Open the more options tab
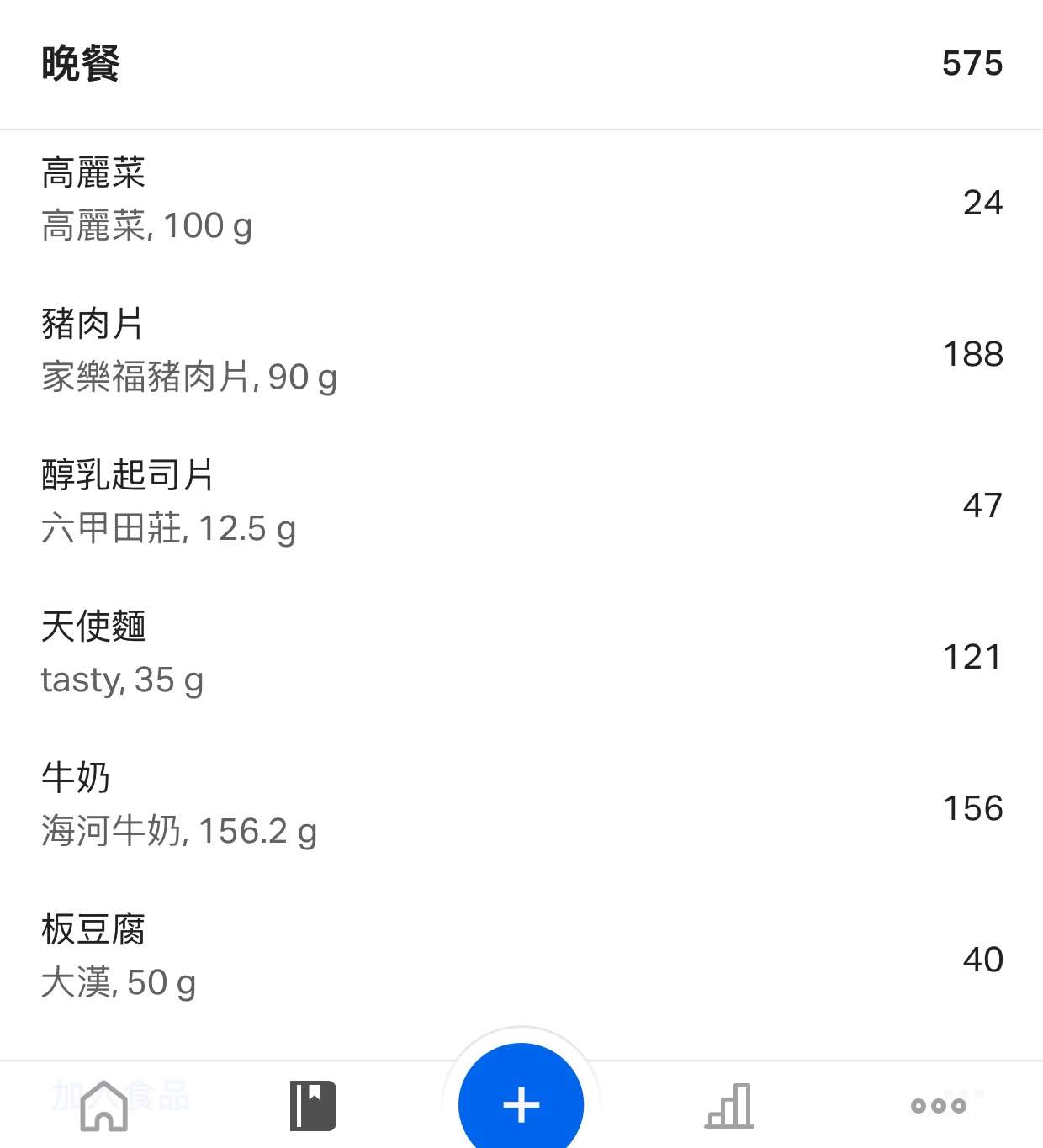Image resolution: width=1043 pixels, height=1148 pixels. [938, 1105]
